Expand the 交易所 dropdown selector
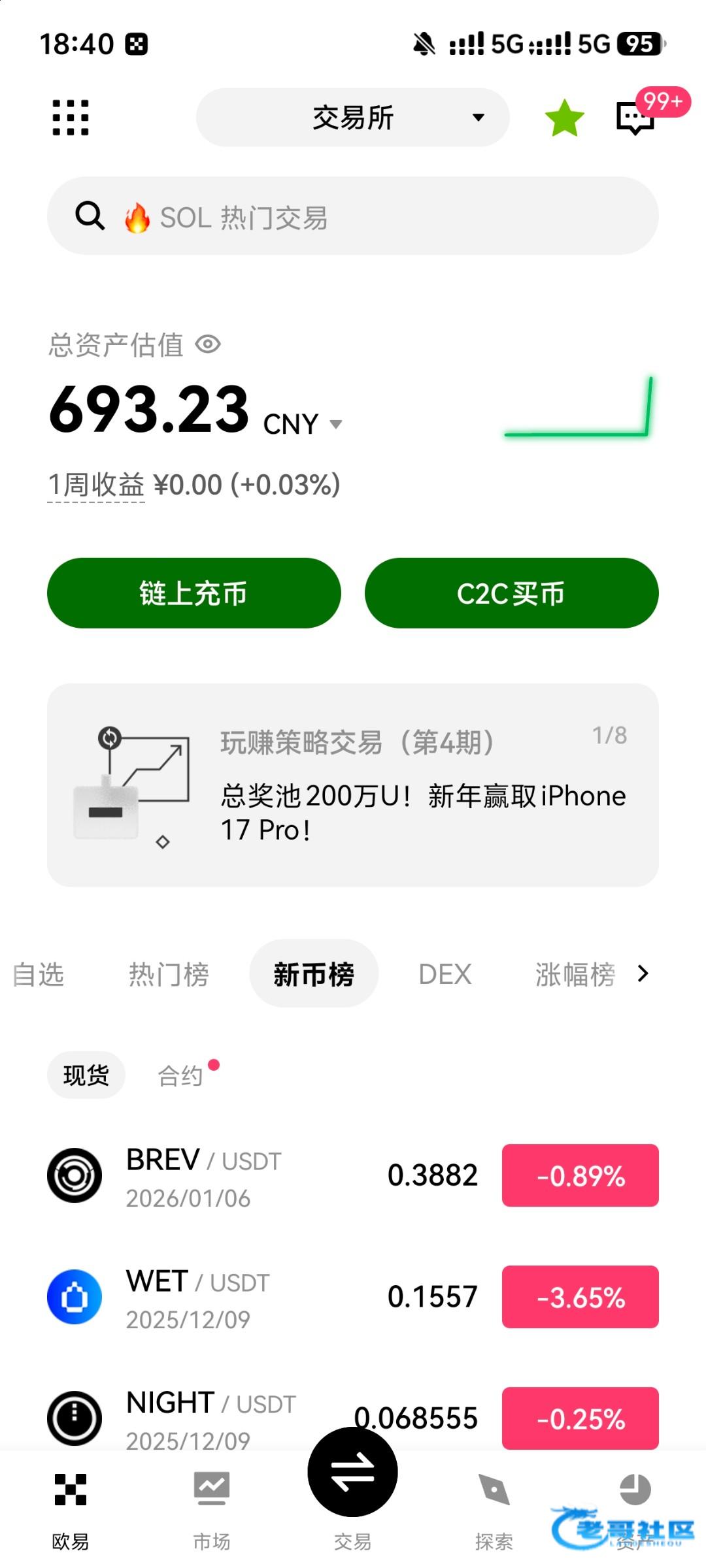 pos(353,118)
